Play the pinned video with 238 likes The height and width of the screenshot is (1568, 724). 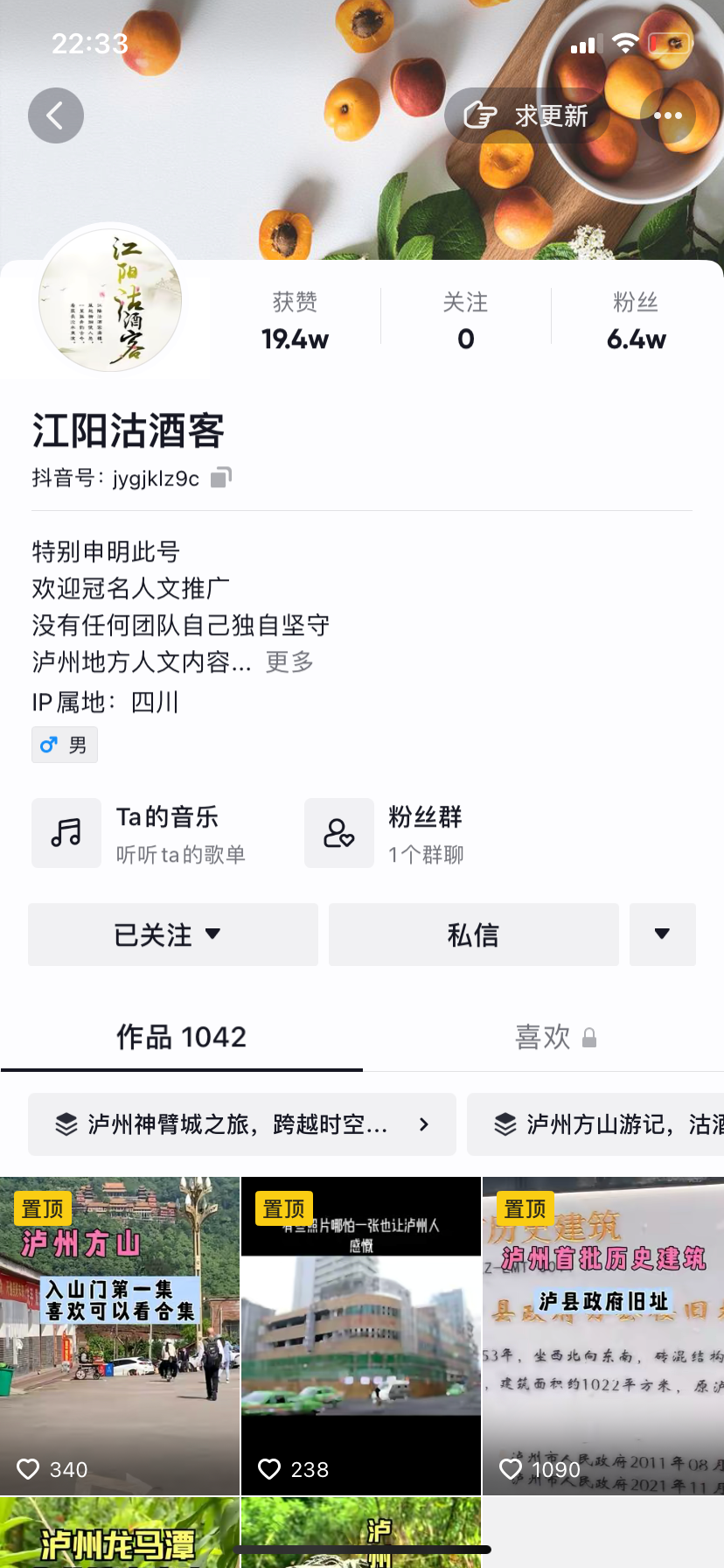361,1335
